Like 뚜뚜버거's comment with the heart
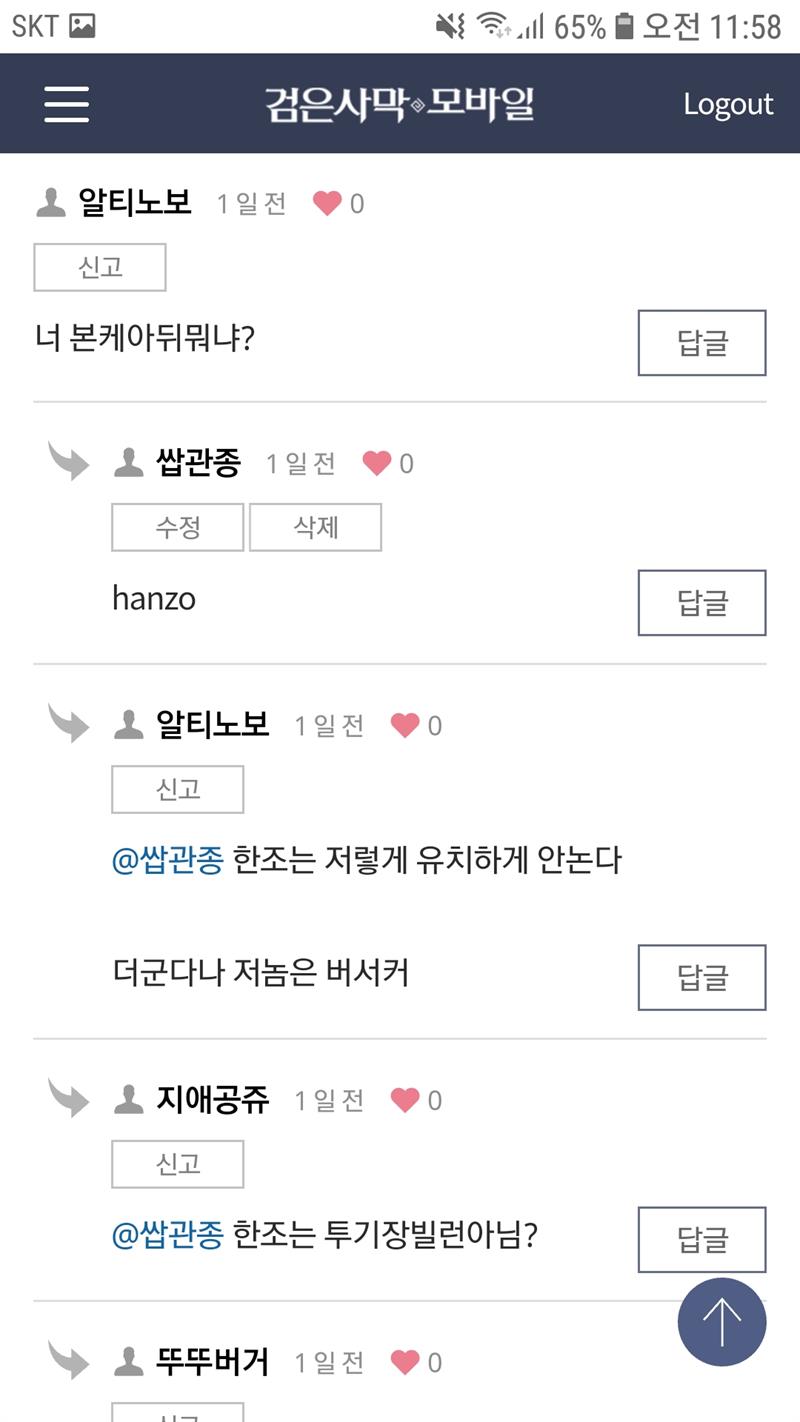 pos(405,1362)
